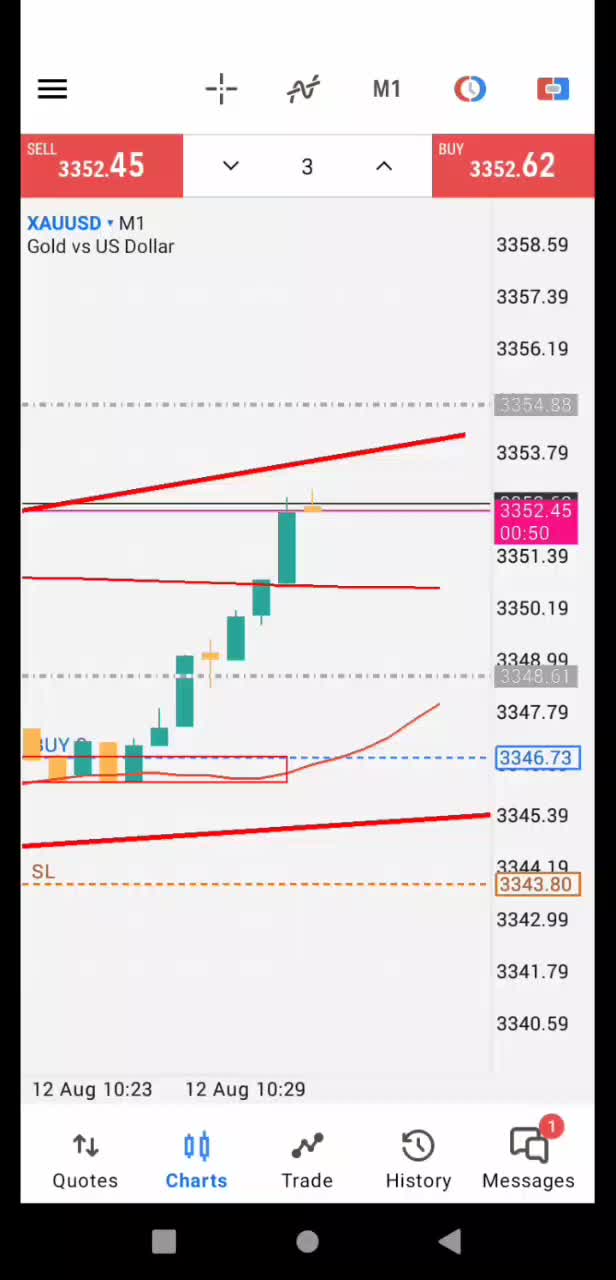Open the hamburger menu drawer
The width and height of the screenshot is (616, 1280).
coord(52,90)
